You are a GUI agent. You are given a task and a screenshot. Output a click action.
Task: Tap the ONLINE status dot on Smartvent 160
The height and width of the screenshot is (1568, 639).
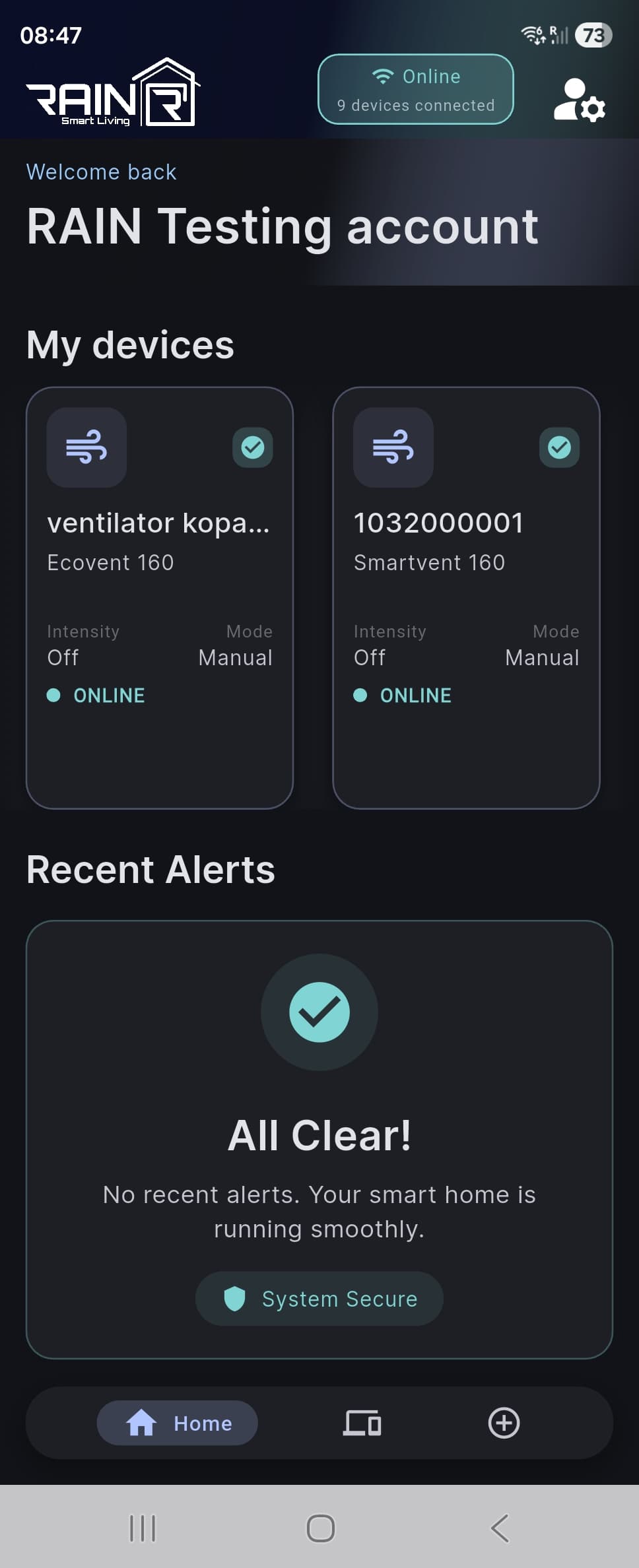pyautogui.click(x=360, y=695)
